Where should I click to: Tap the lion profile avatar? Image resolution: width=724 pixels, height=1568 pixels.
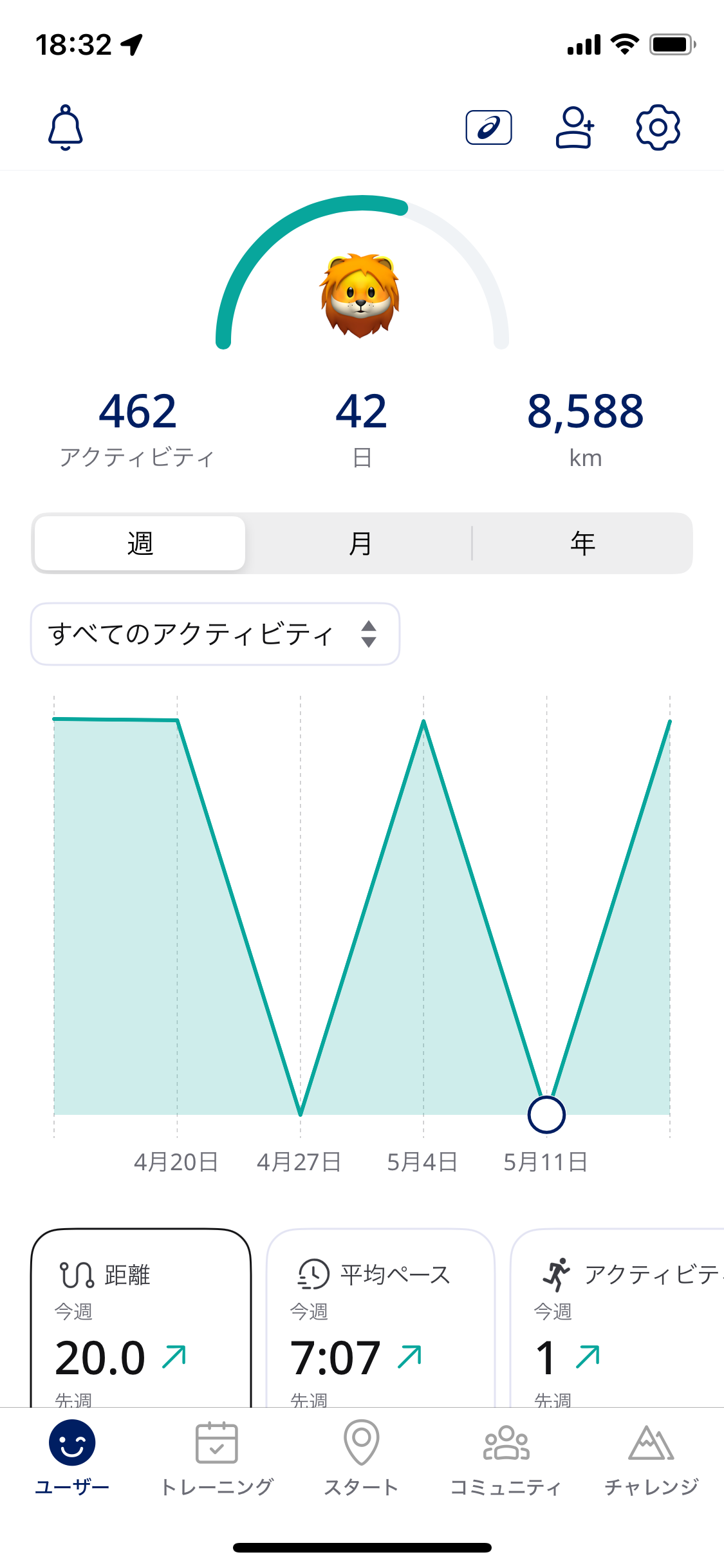pyautogui.click(x=360, y=295)
